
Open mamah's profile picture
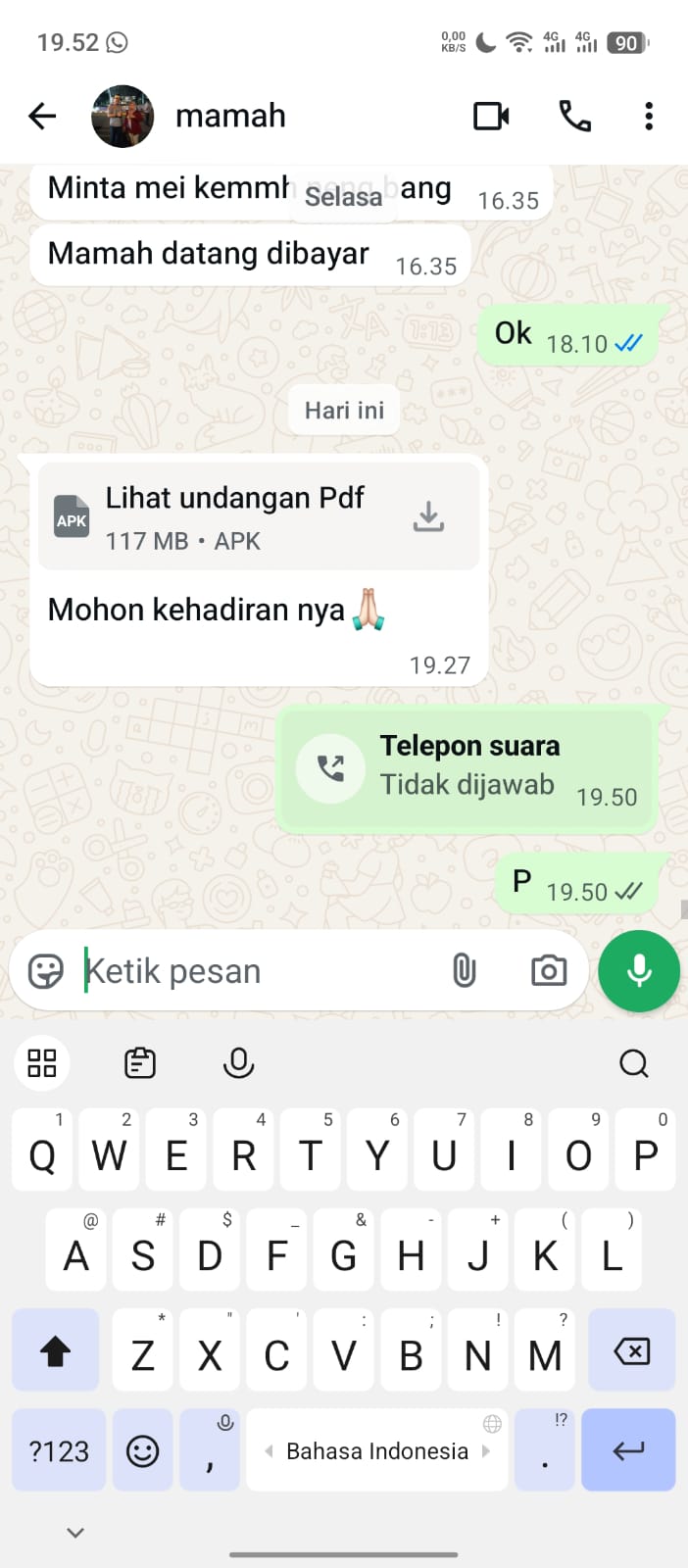pos(123,117)
